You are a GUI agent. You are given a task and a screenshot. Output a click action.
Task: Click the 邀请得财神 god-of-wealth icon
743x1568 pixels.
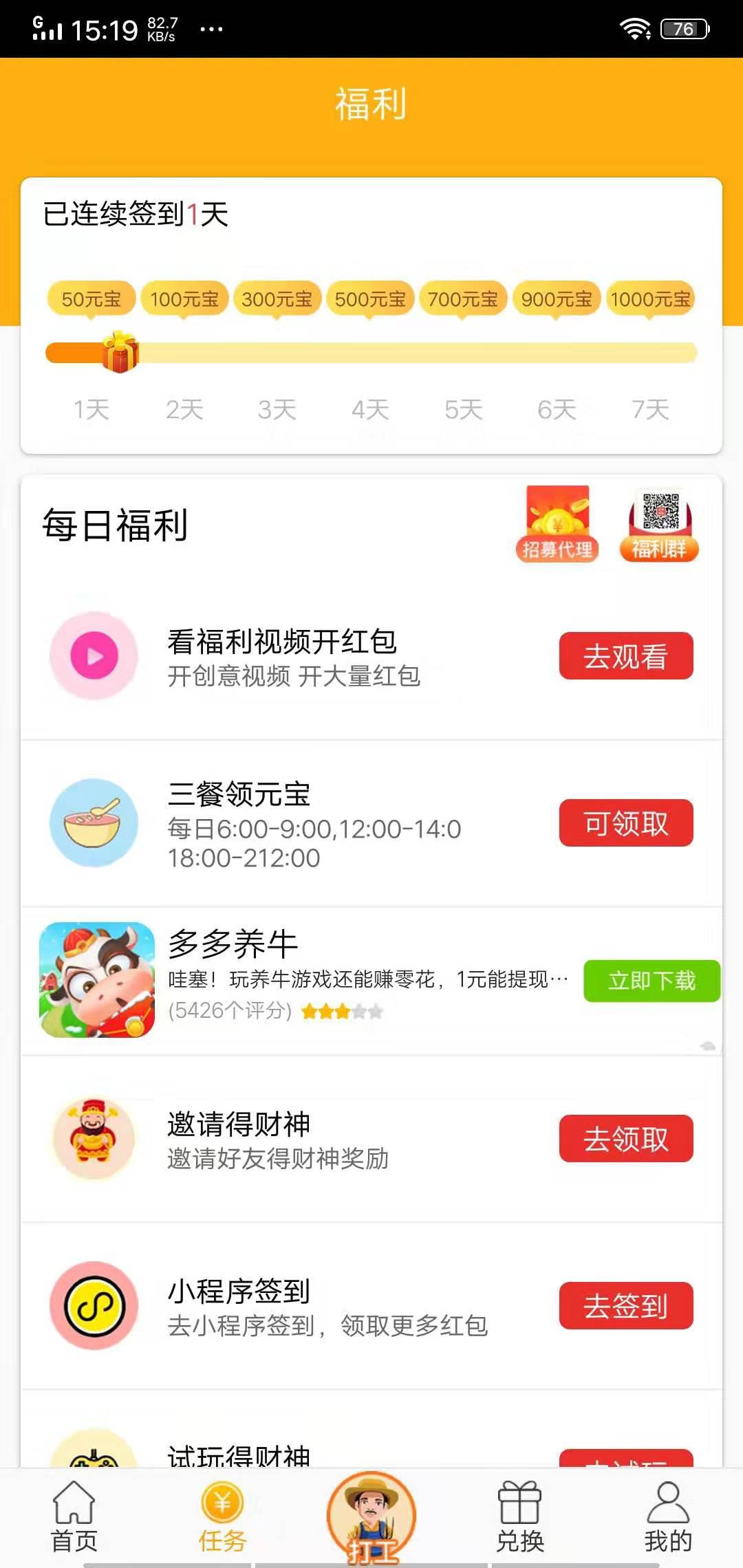point(94,1138)
